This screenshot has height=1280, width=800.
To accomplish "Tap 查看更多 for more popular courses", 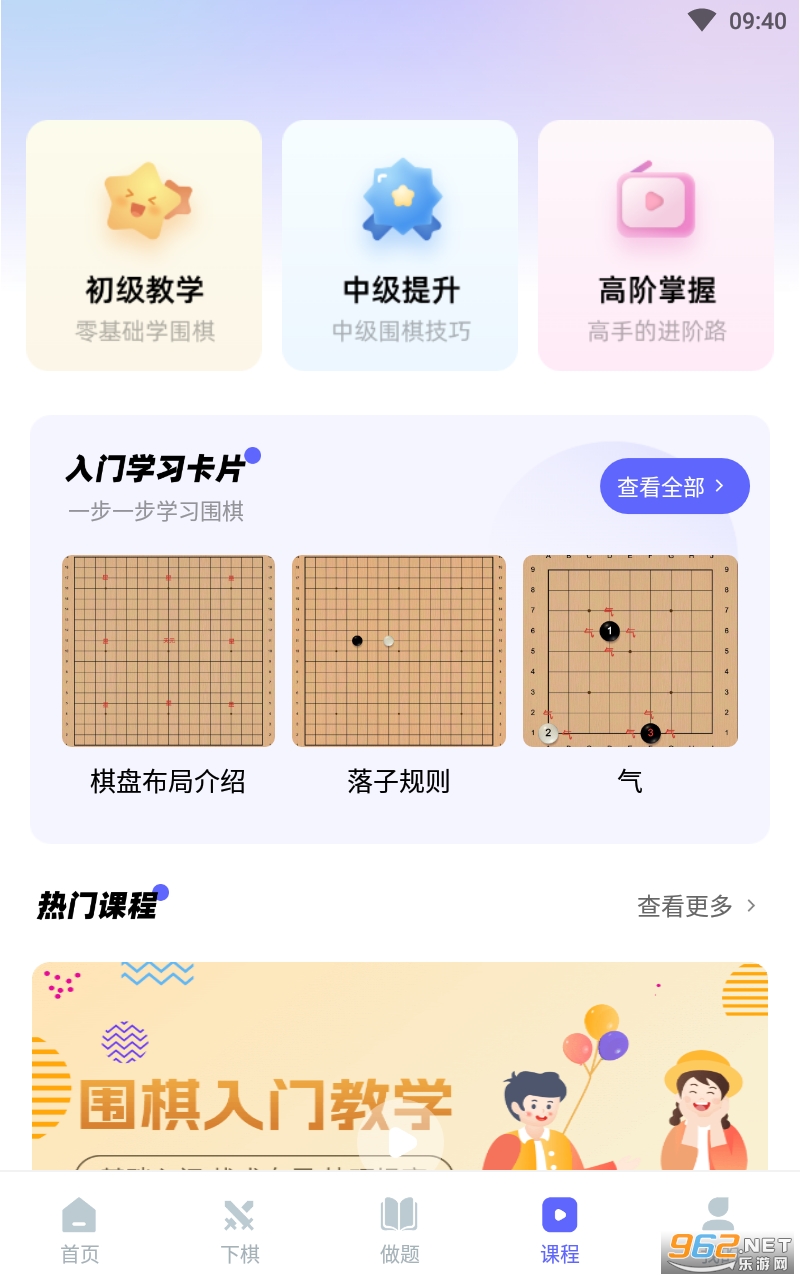I will point(697,906).
